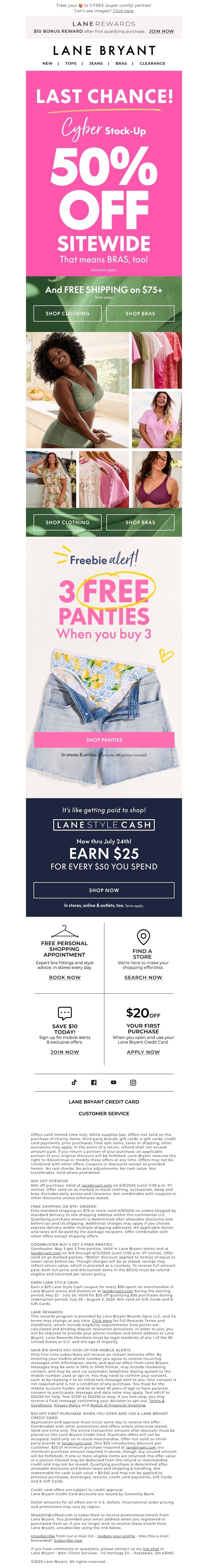This screenshot has width=208, height=1568.
Task: Tap JOIN NOW in Lane Rewards banner
Action: point(161,31)
